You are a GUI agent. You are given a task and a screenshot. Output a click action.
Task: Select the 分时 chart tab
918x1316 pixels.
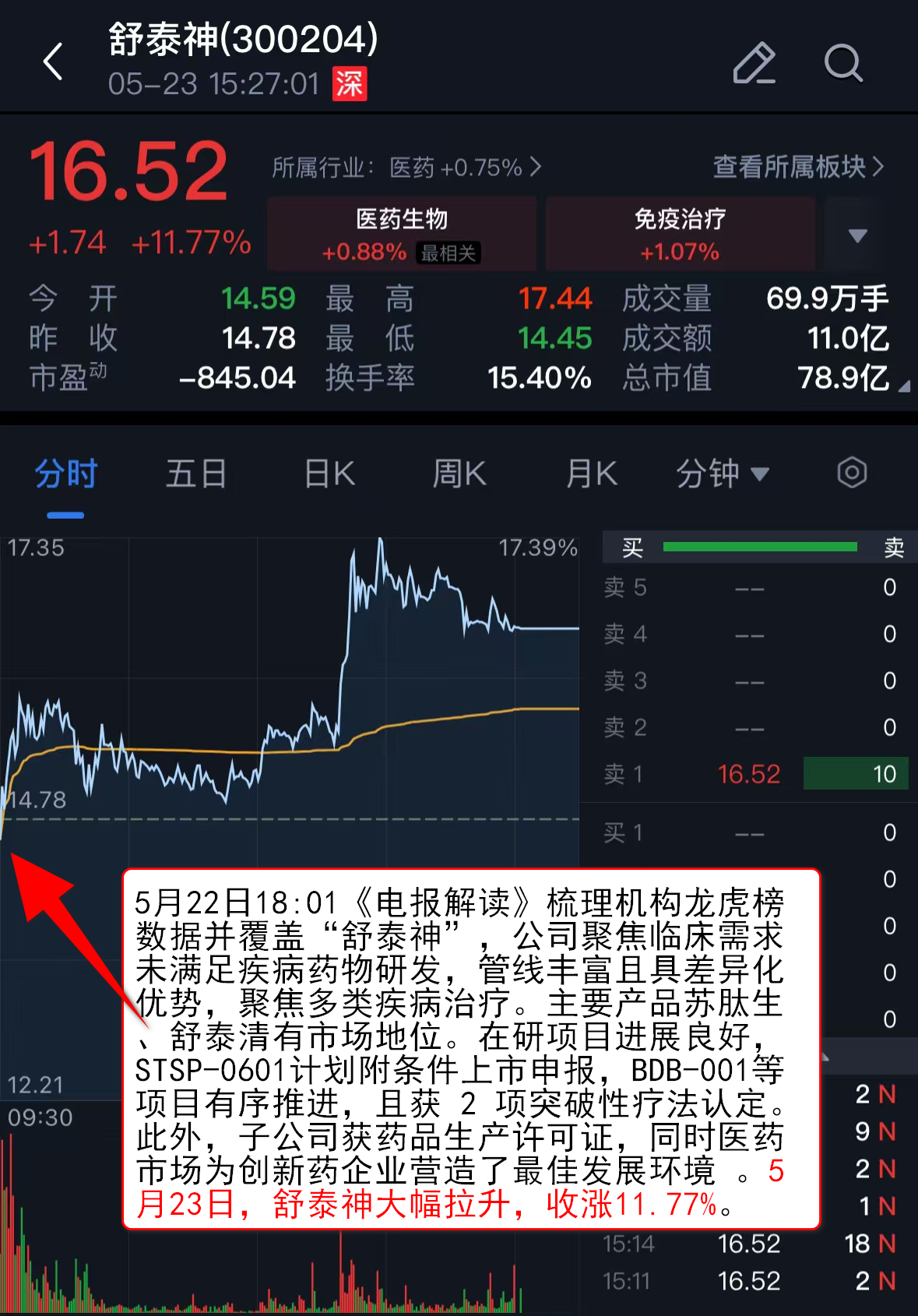point(65,473)
